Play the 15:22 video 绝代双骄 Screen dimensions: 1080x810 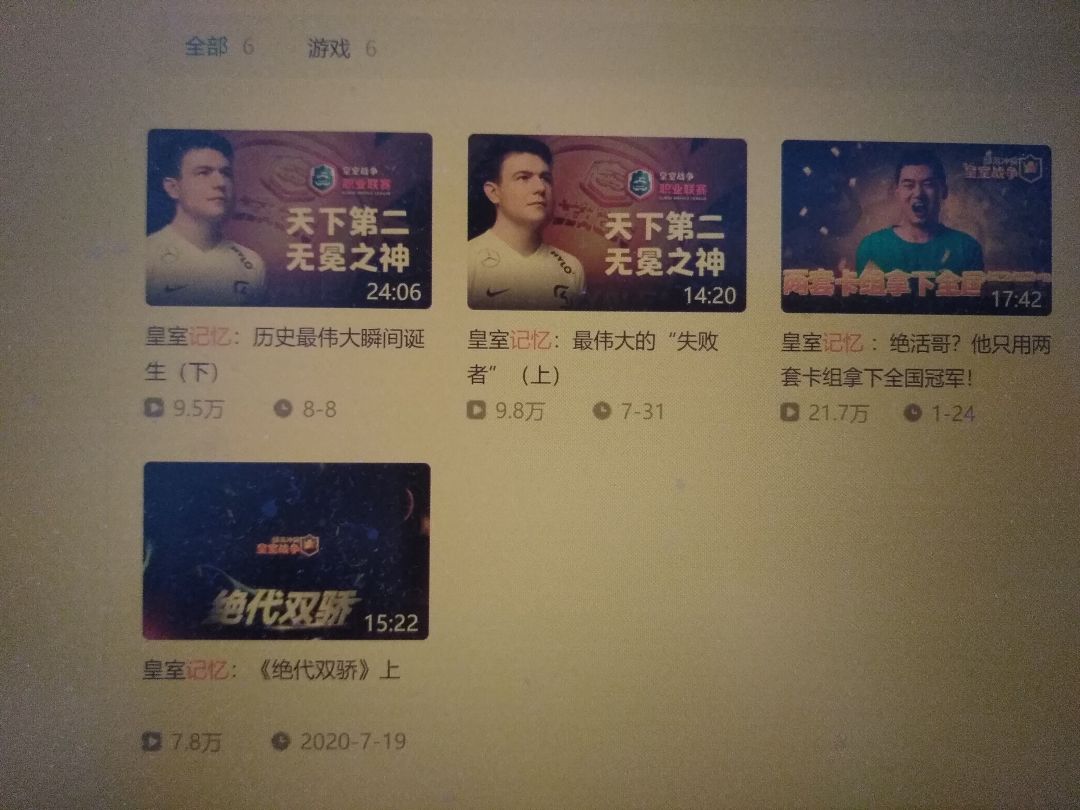pyautogui.click(x=286, y=551)
